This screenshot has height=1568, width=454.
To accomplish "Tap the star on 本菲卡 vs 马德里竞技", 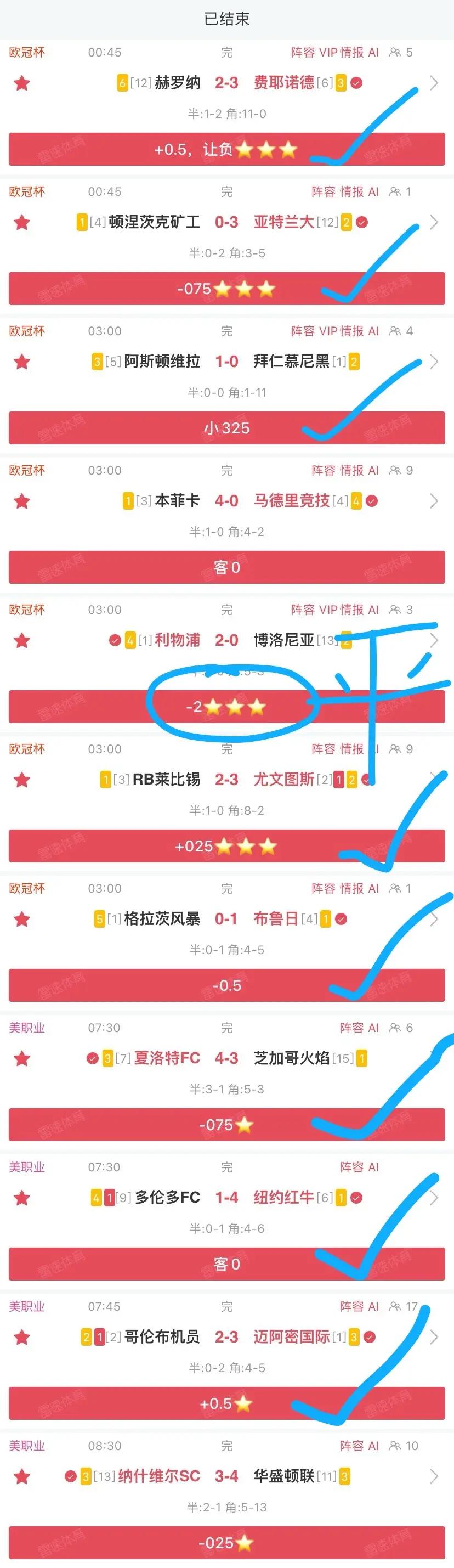I will [x=22, y=501].
